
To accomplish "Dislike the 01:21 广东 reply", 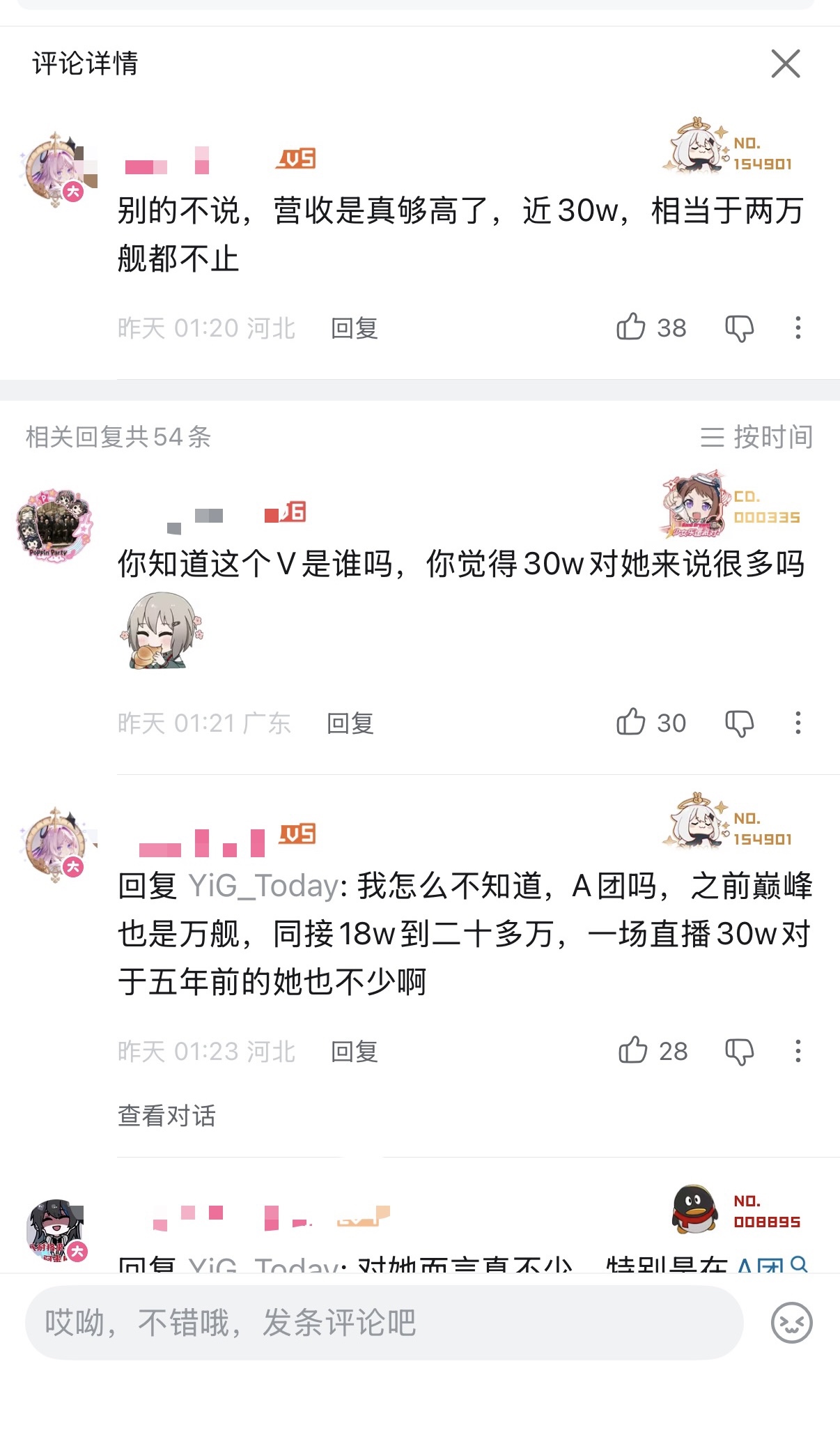I will pyautogui.click(x=739, y=723).
